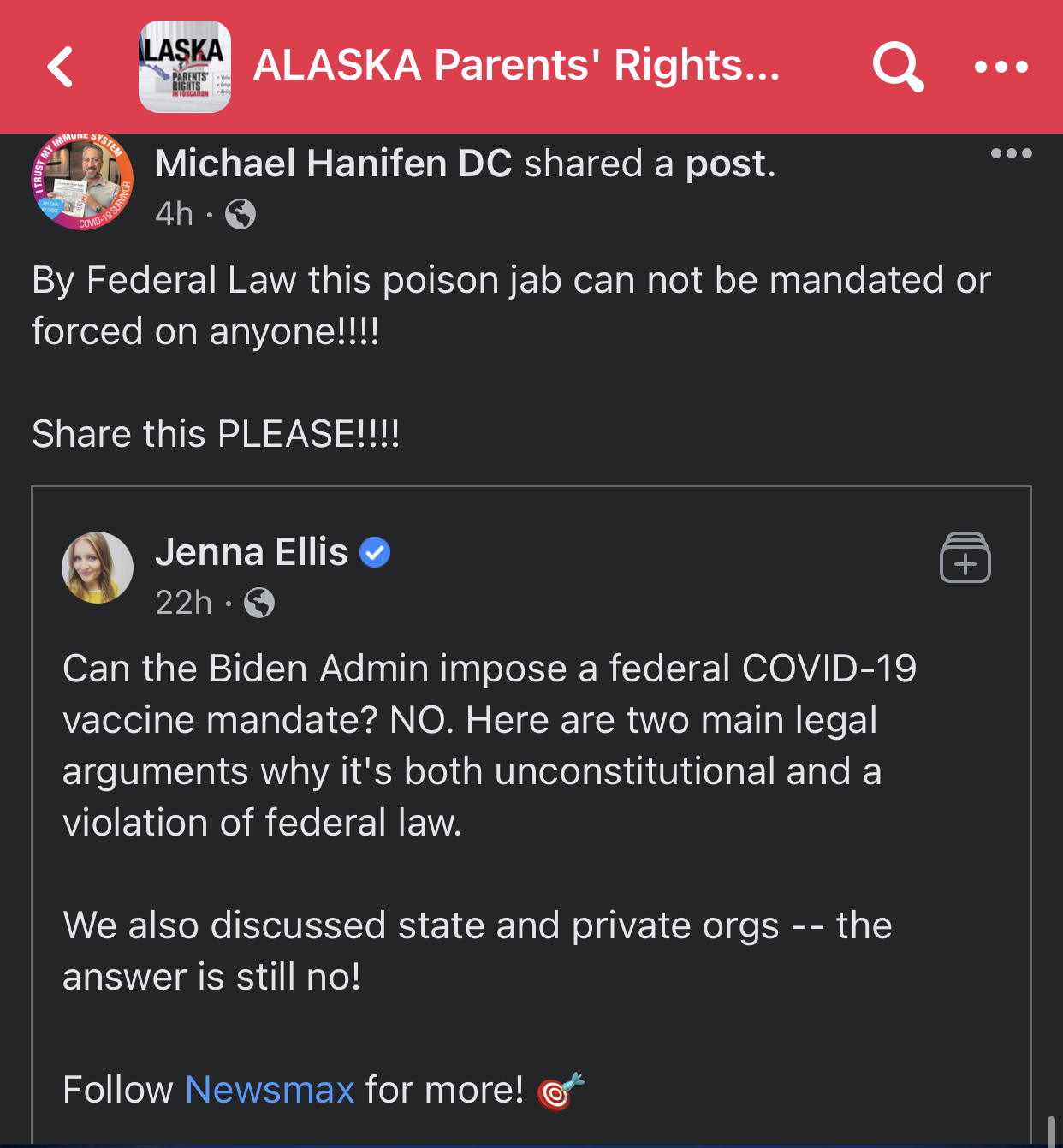The height and width of the screenshot is (1148, 1063).
Task: Open Michael Hanifen DC's profile name
Action: click(334, 164)
